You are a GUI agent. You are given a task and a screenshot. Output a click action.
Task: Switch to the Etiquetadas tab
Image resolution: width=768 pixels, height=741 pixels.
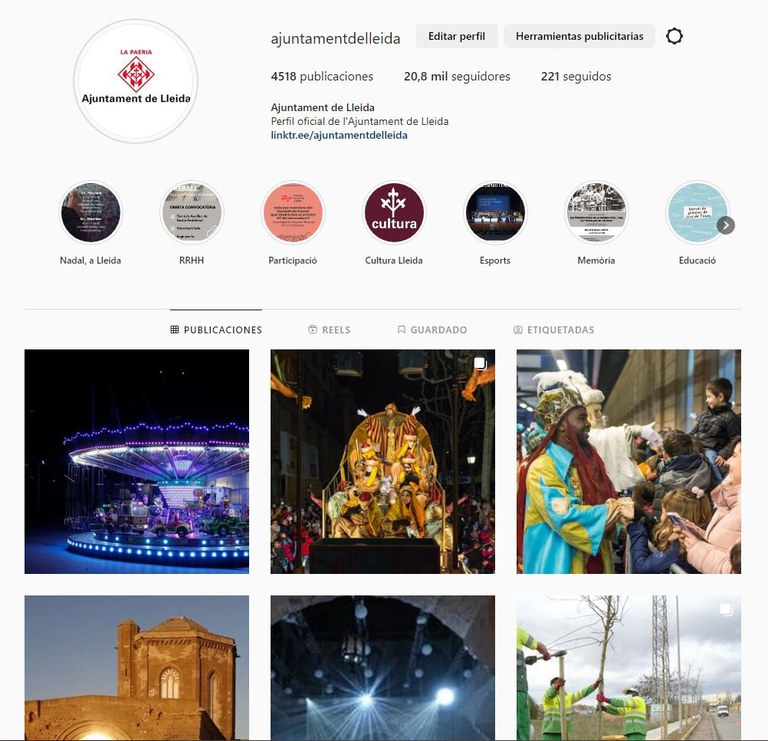554,330
